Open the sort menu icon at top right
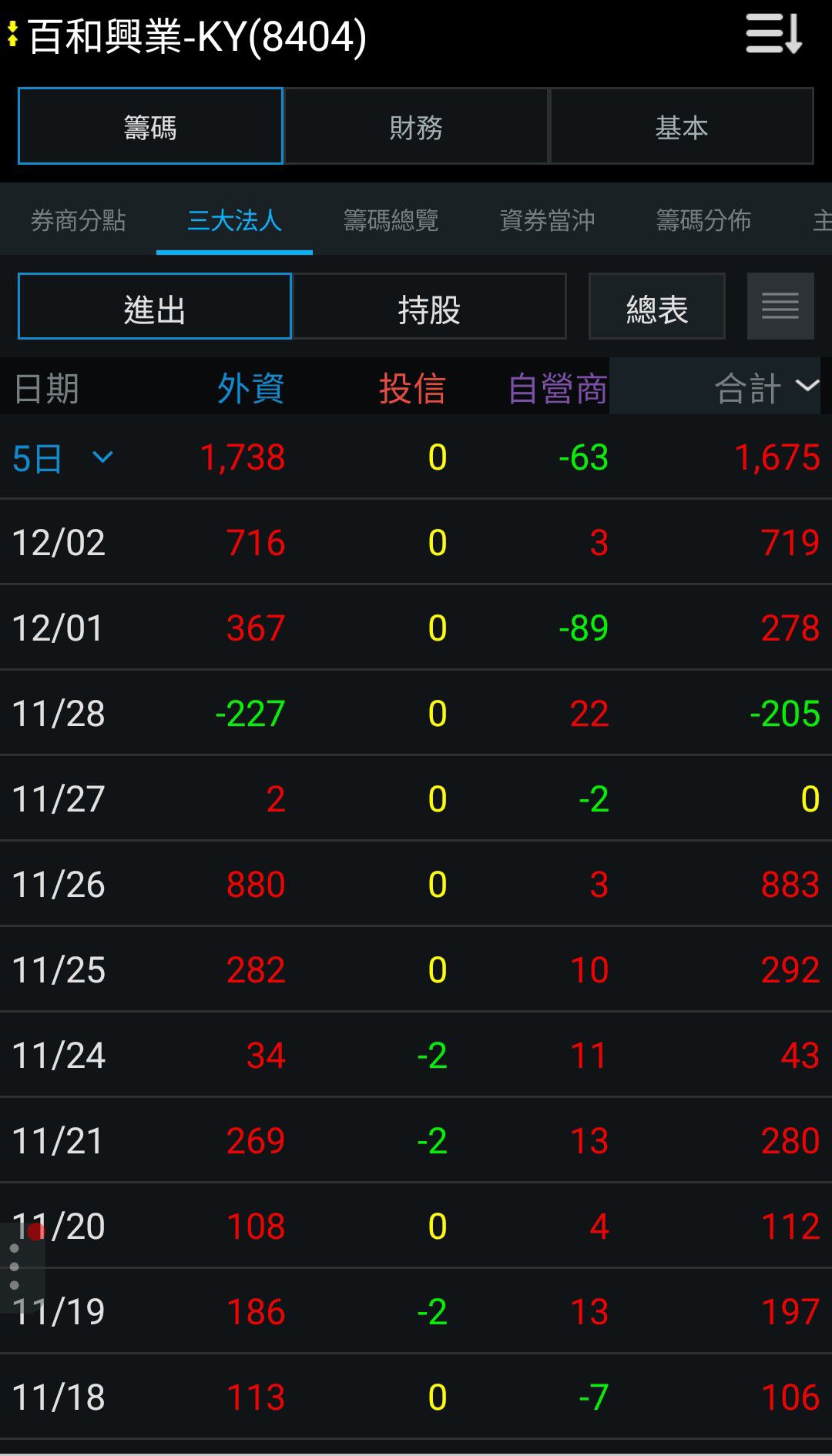Image resolution: width=832 pixels, height=1456 pixels. (x=773, y=35)
